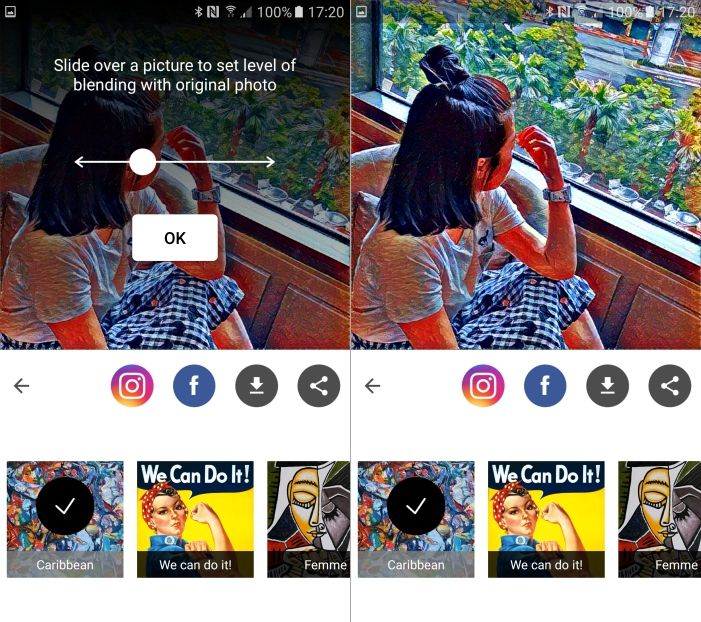Confirm the blending tip with OK

tap(175, 238)
